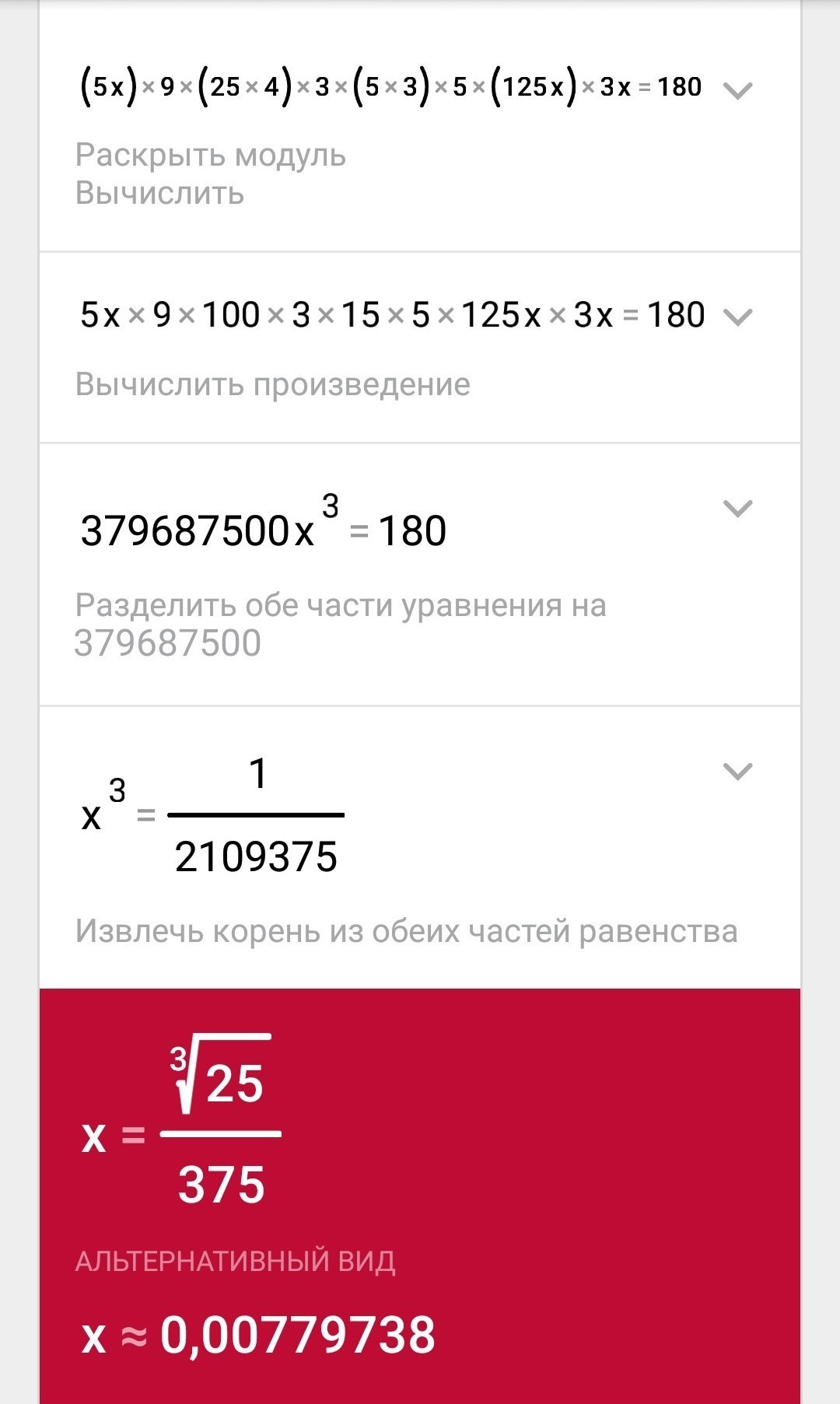This screenshot has height=1404, width=840.
Task: Expand the step 'Раскрыть модуль Вычислить'
Action: 737,90
